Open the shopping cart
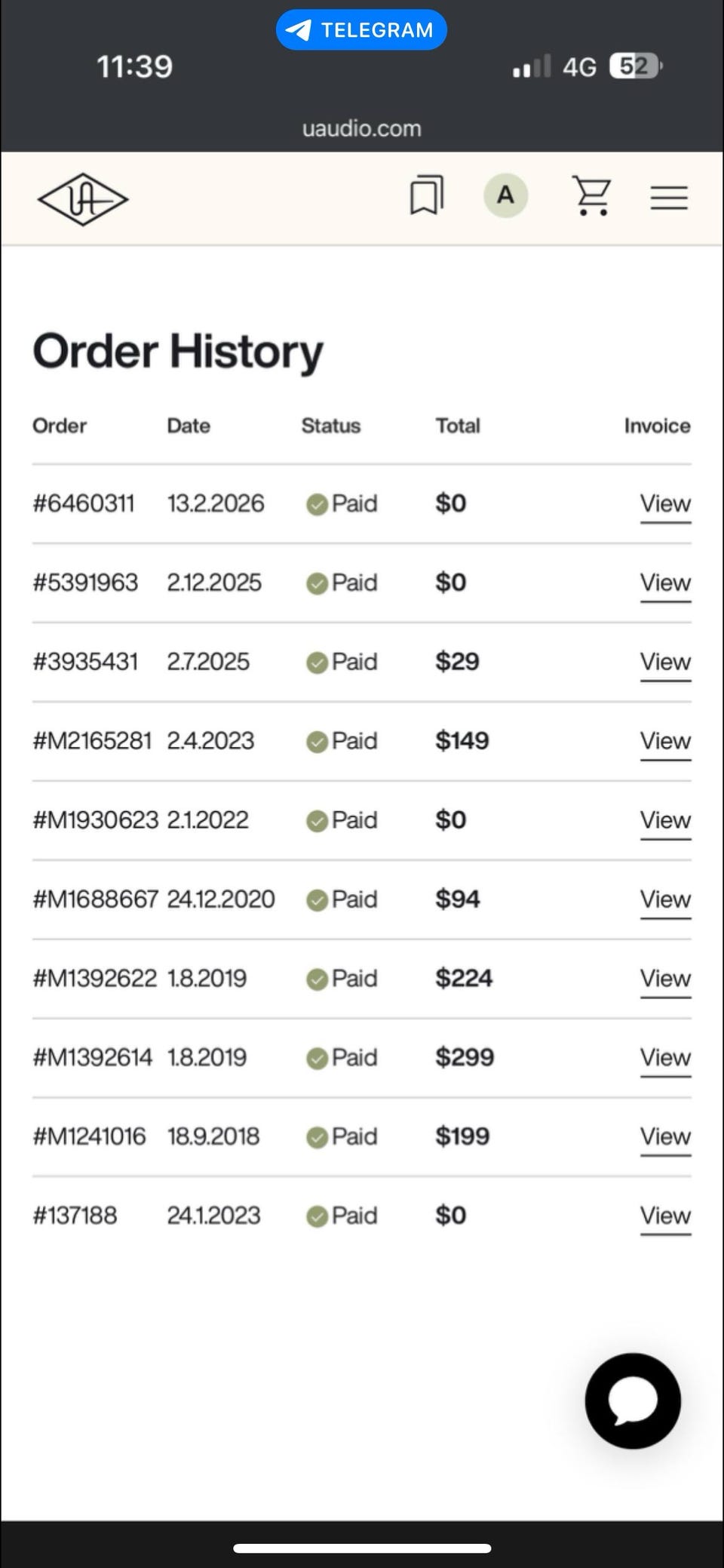Image resolution: width=724 pixels, height=1568 pixels. click(592, 196)
